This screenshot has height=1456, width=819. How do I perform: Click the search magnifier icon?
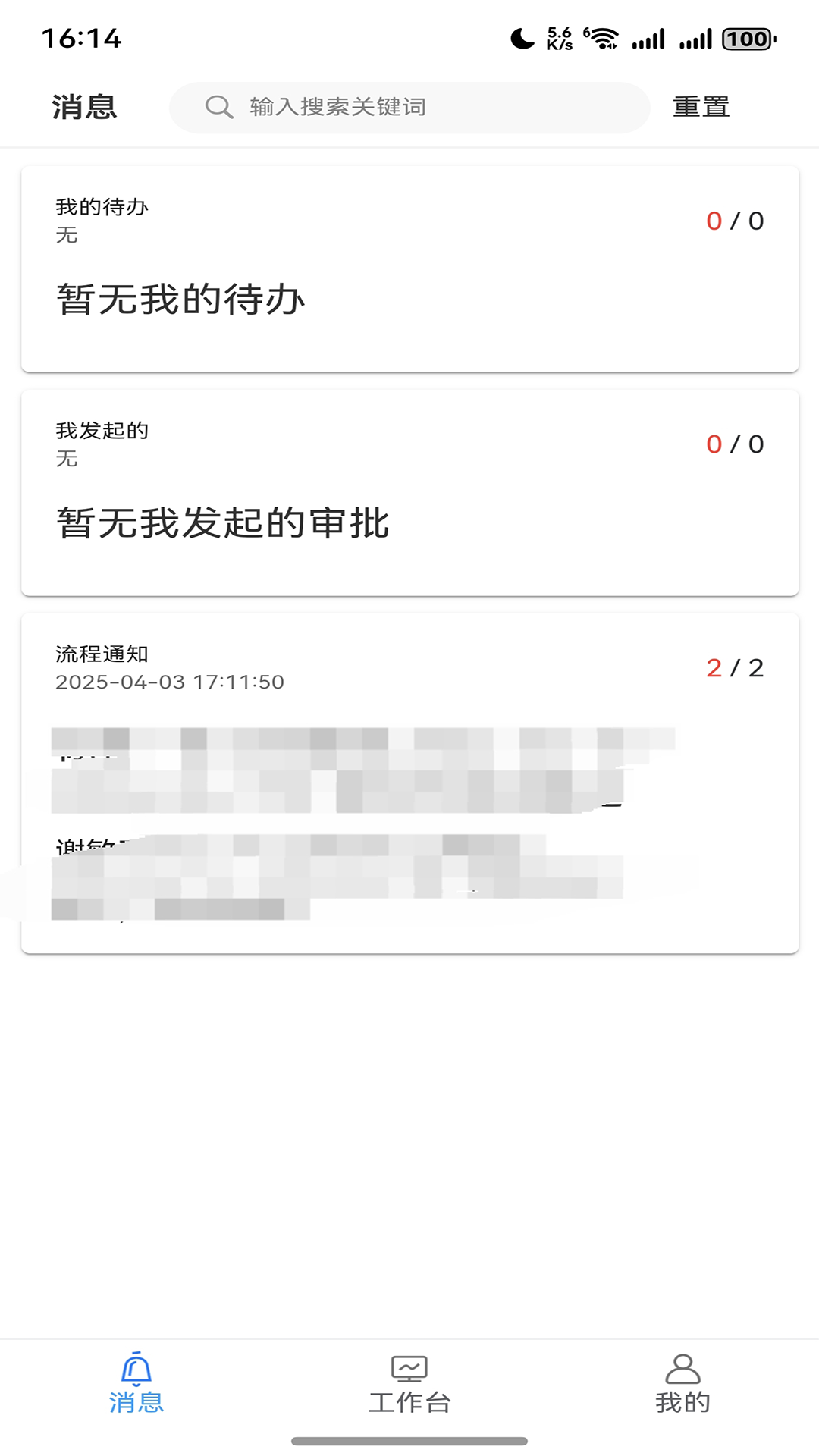click(218, 107)
